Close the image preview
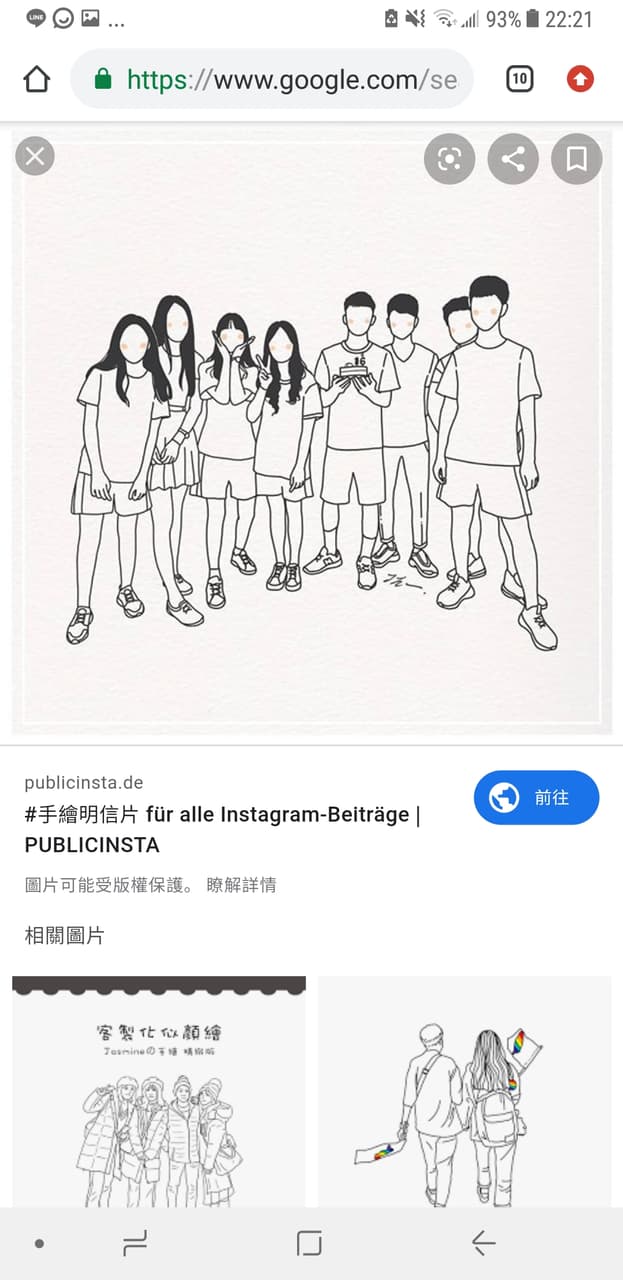This screenshot has width=623, height=1280. coord(35,157)
